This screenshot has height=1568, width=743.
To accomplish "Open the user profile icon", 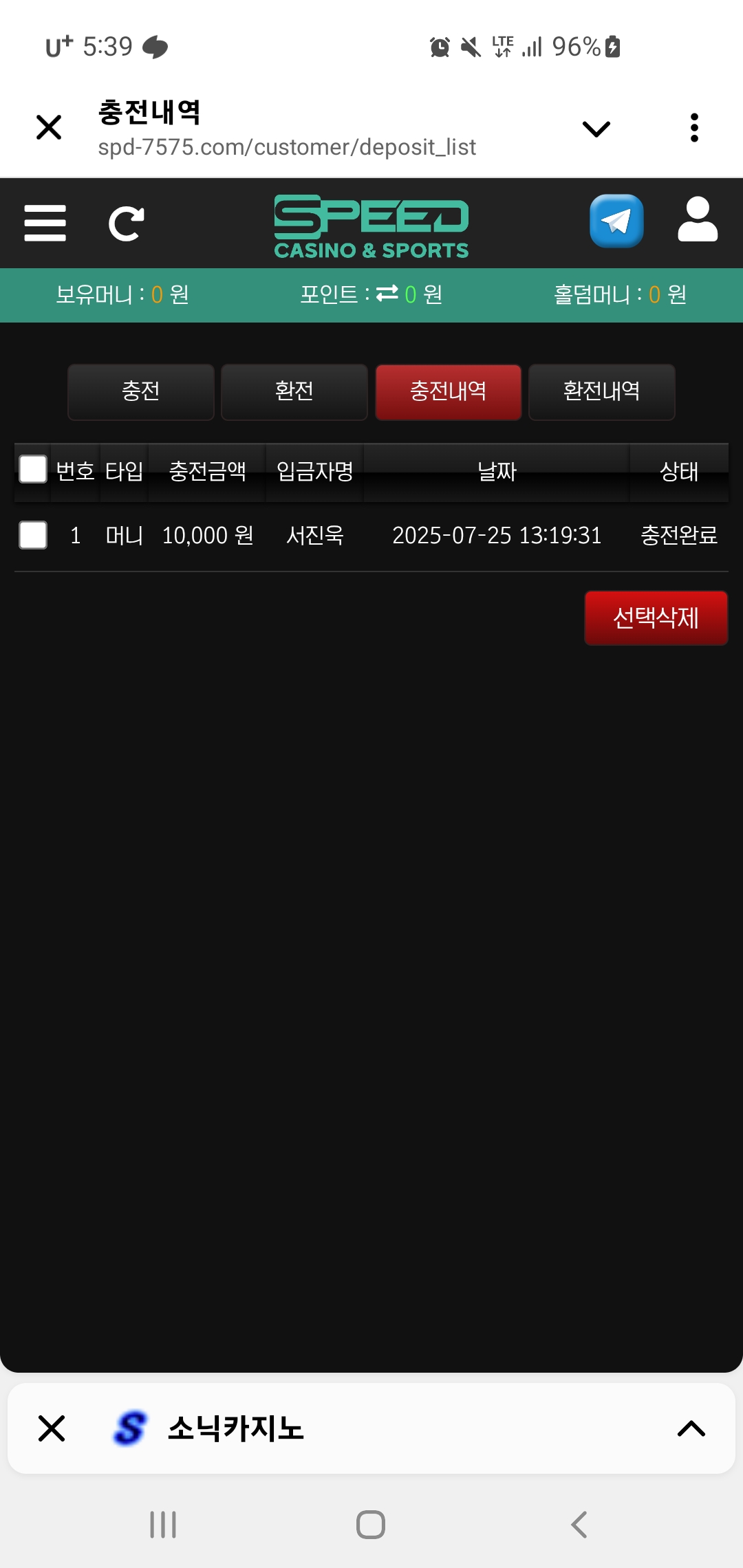I will pyautogui.click(x=698, y=220).
